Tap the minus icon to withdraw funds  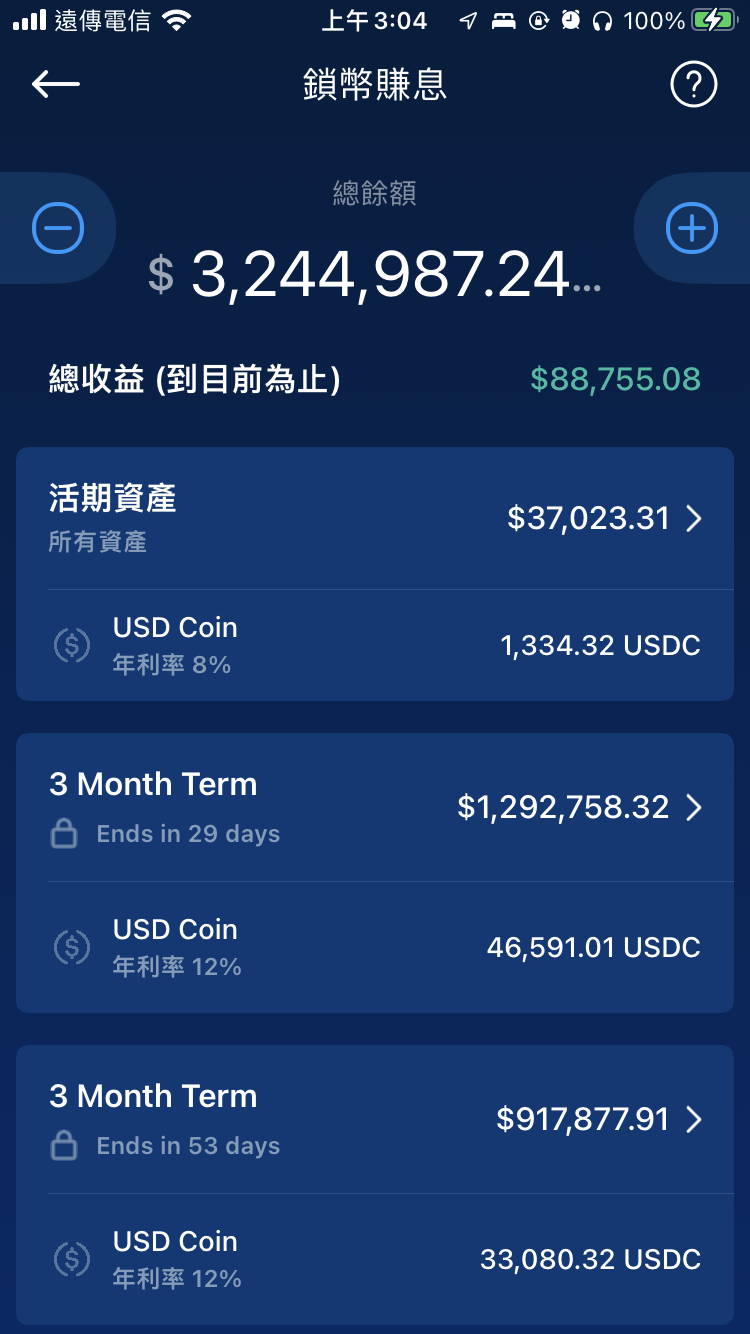(58, 228)
